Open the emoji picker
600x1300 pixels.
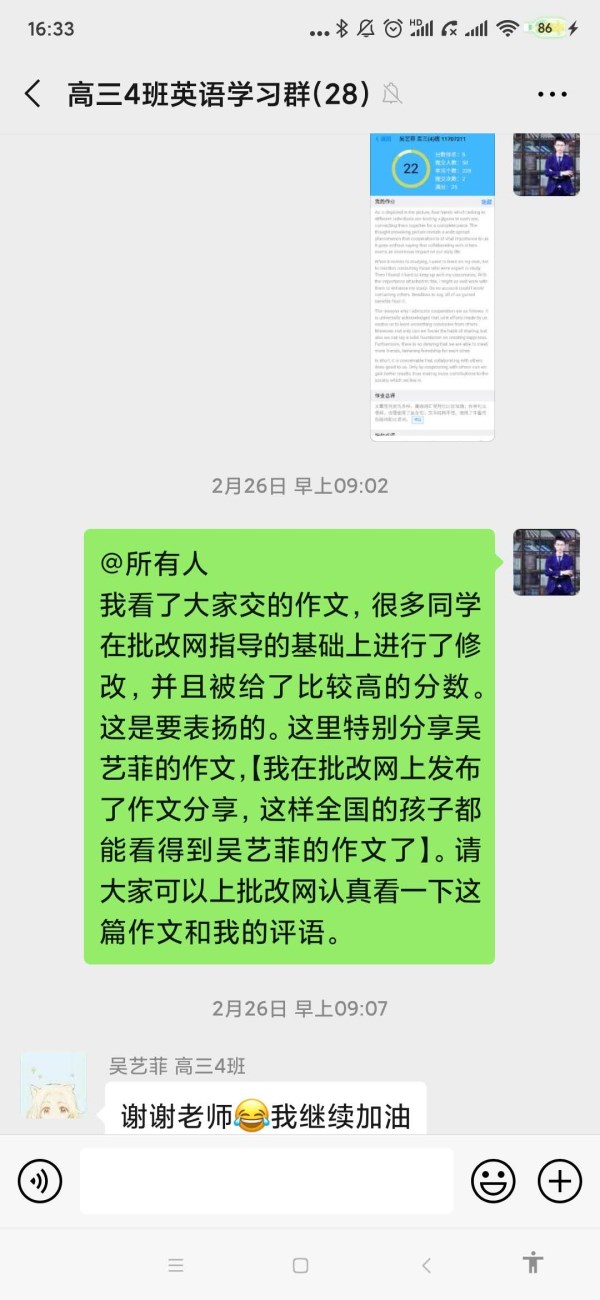tap(493, 1182)
